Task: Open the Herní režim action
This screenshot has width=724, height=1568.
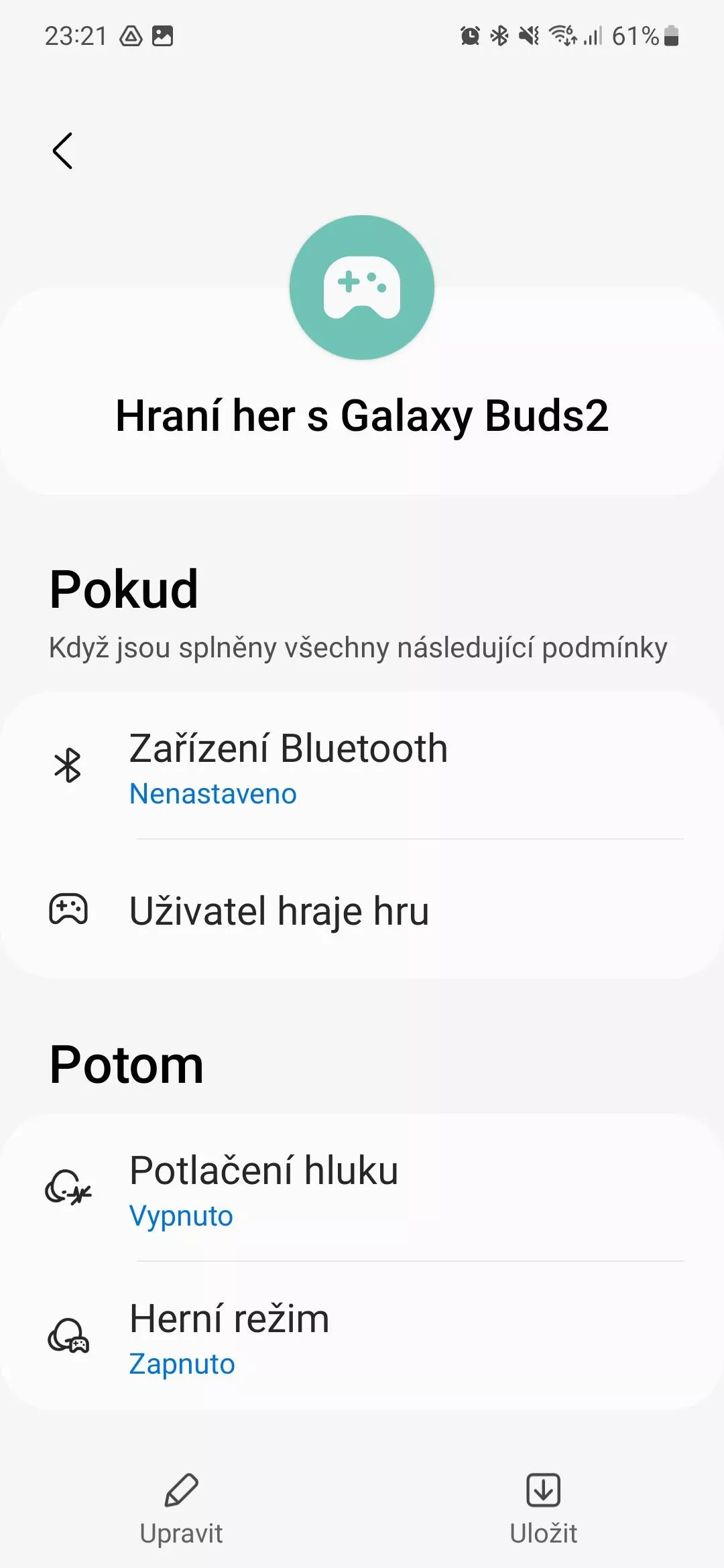Action: click(x=362, y=1336)
